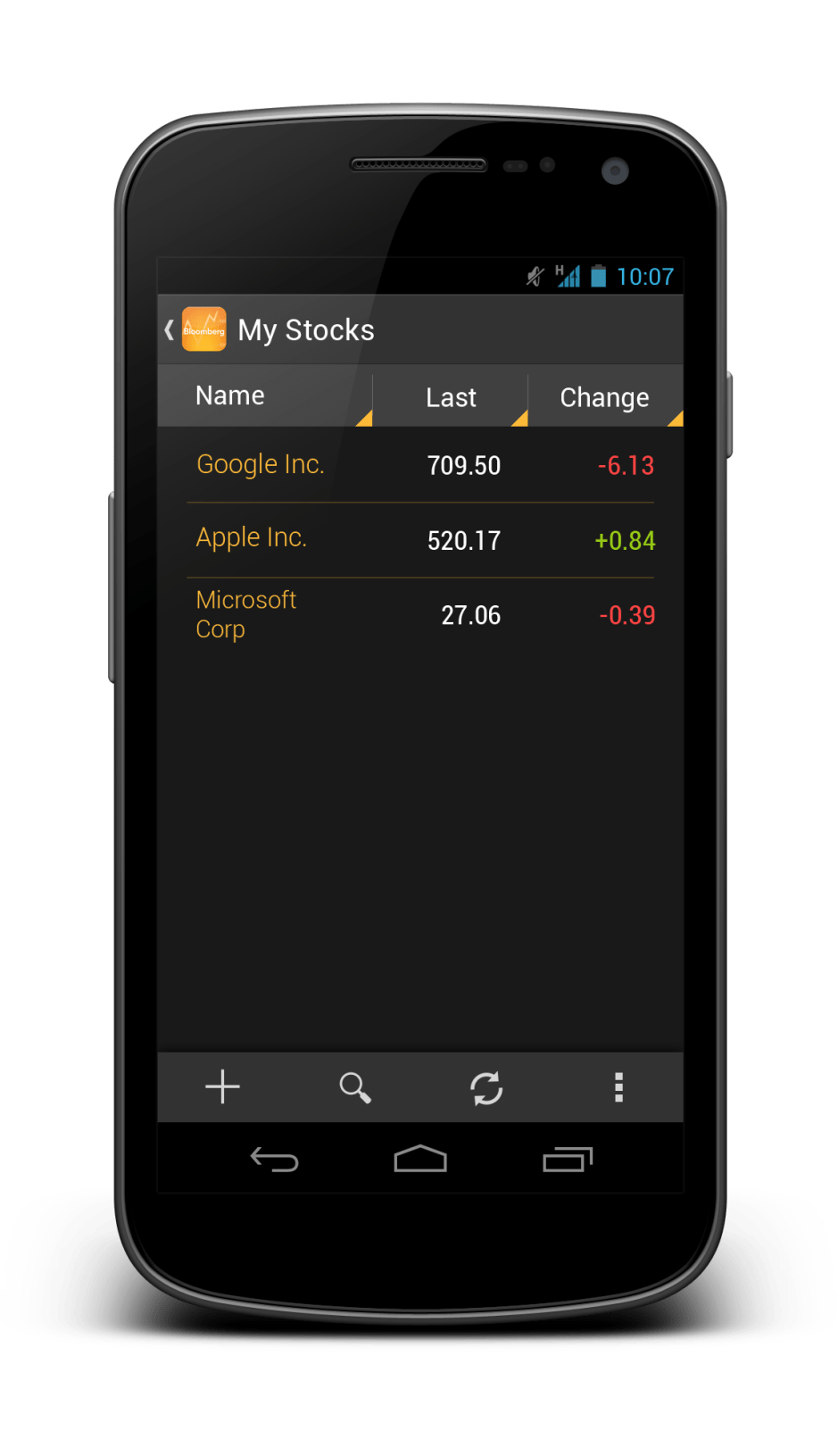Viewport: 838px width, 1456px height.
Task: Open the overflow menu icon
Action: pyautogui.click(x=618, y=1086)
